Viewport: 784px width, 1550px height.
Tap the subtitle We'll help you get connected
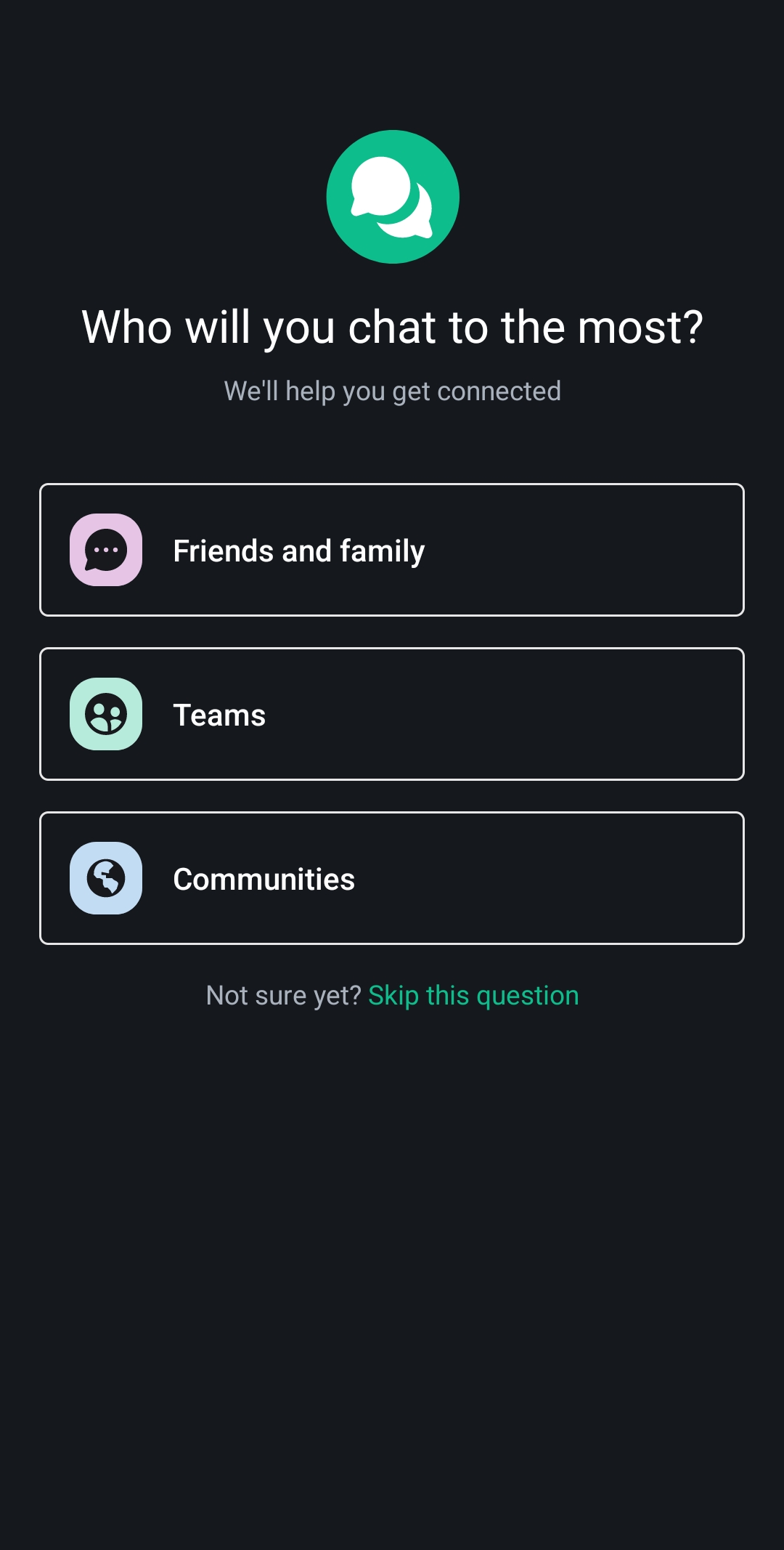coord(392,391)
